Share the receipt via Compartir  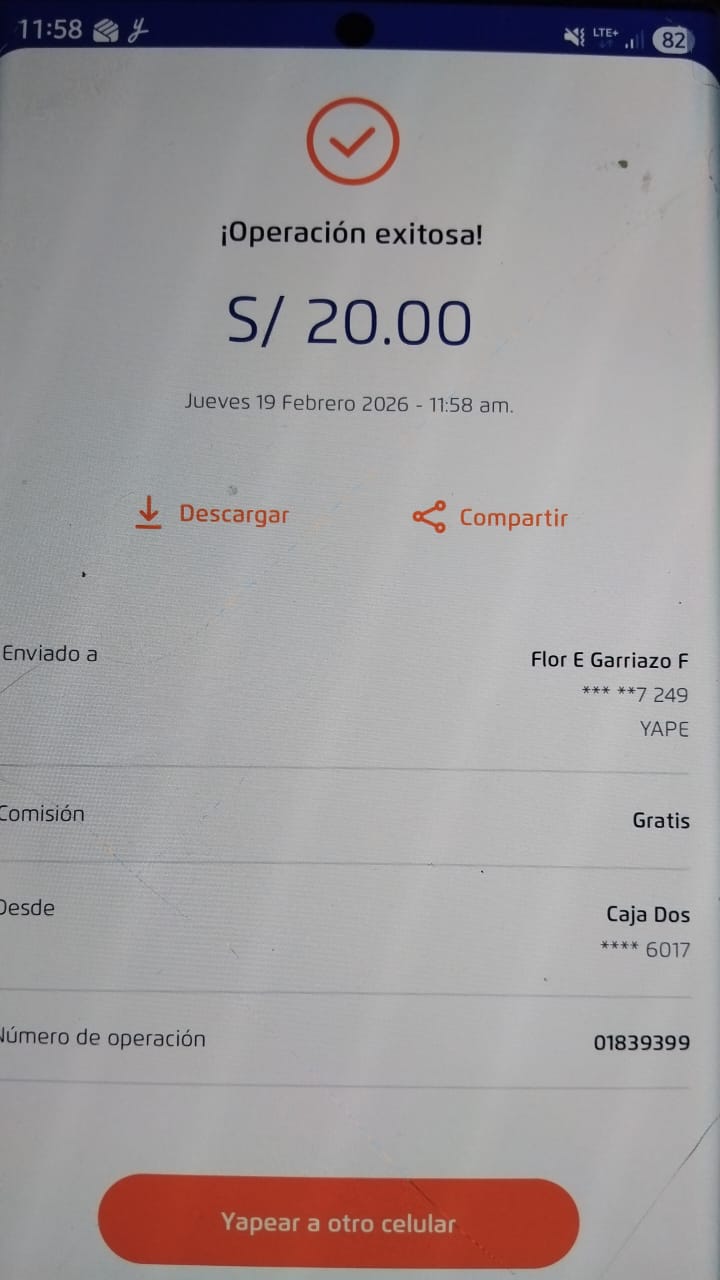pyautogui.click(x=490, y=518)
